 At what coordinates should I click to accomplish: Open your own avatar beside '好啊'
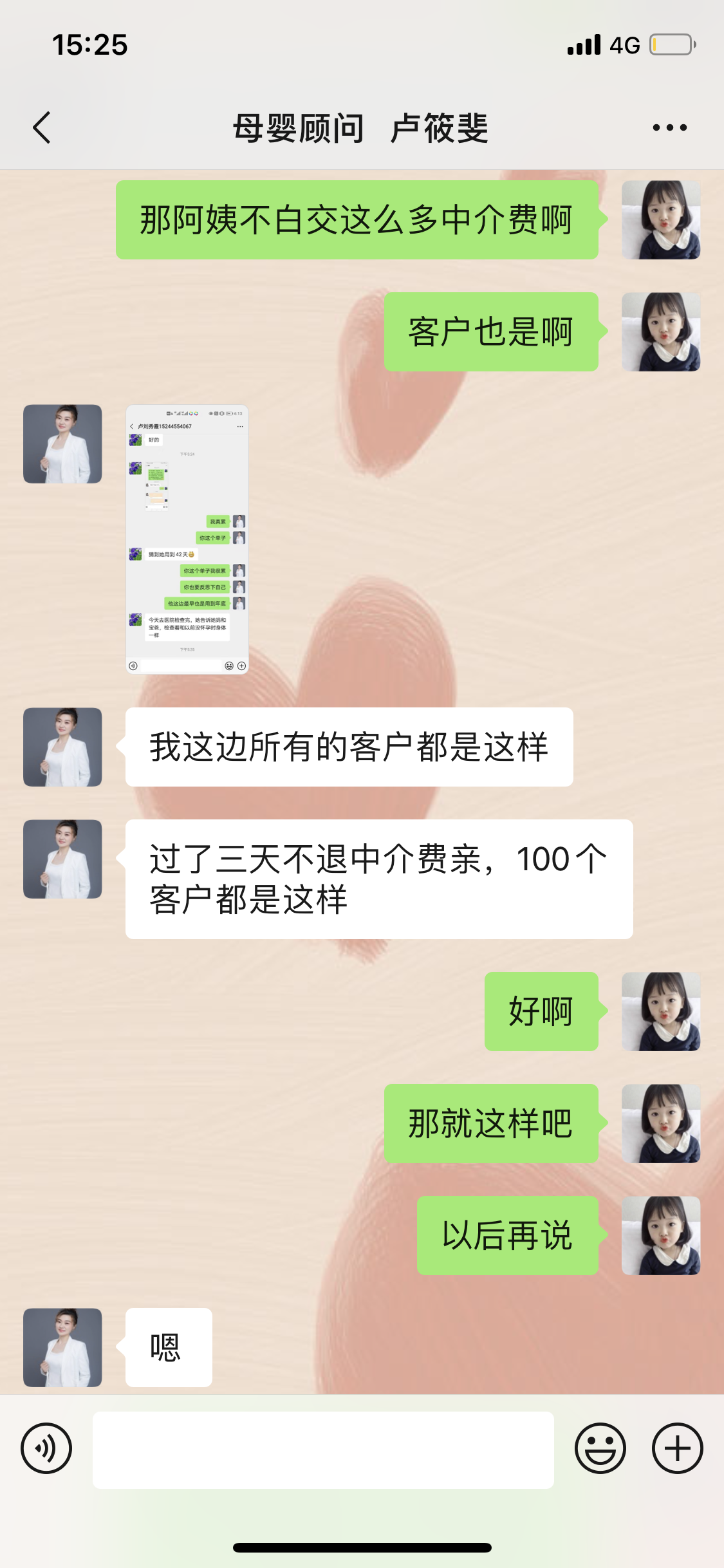(x=660, y=1011)
